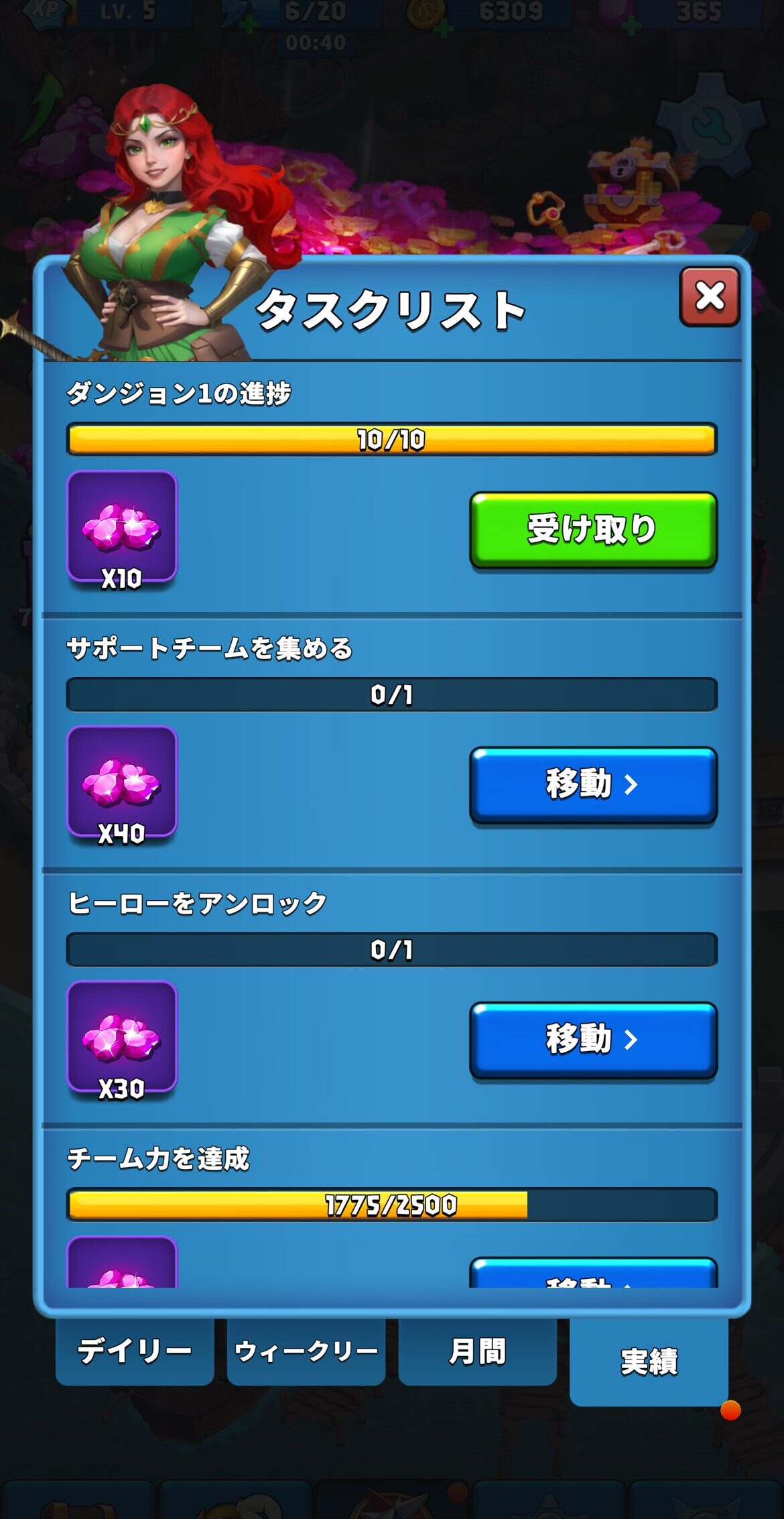
Task: Open the 月間 tab
Action: click(477, 1350)
